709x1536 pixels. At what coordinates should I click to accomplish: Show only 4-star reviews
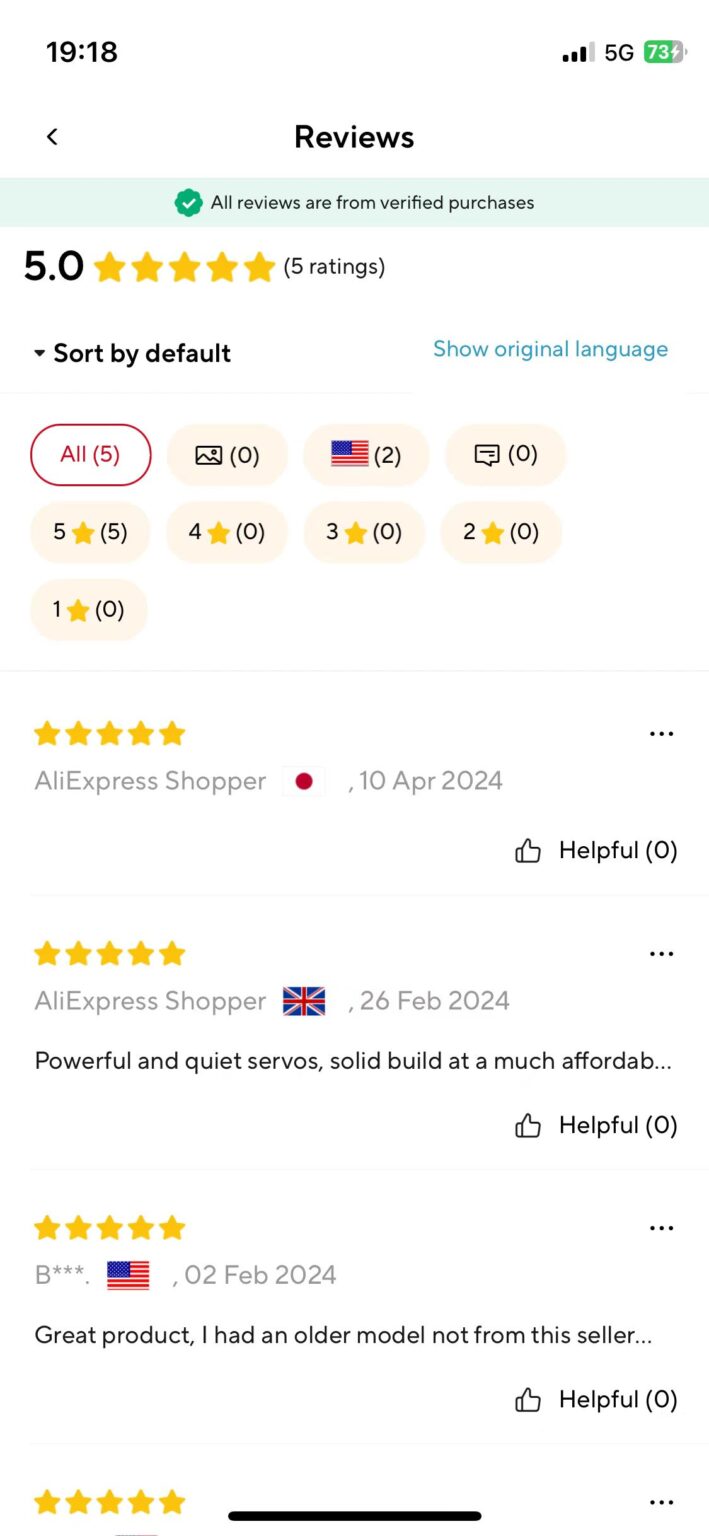[x=227, y=532]
